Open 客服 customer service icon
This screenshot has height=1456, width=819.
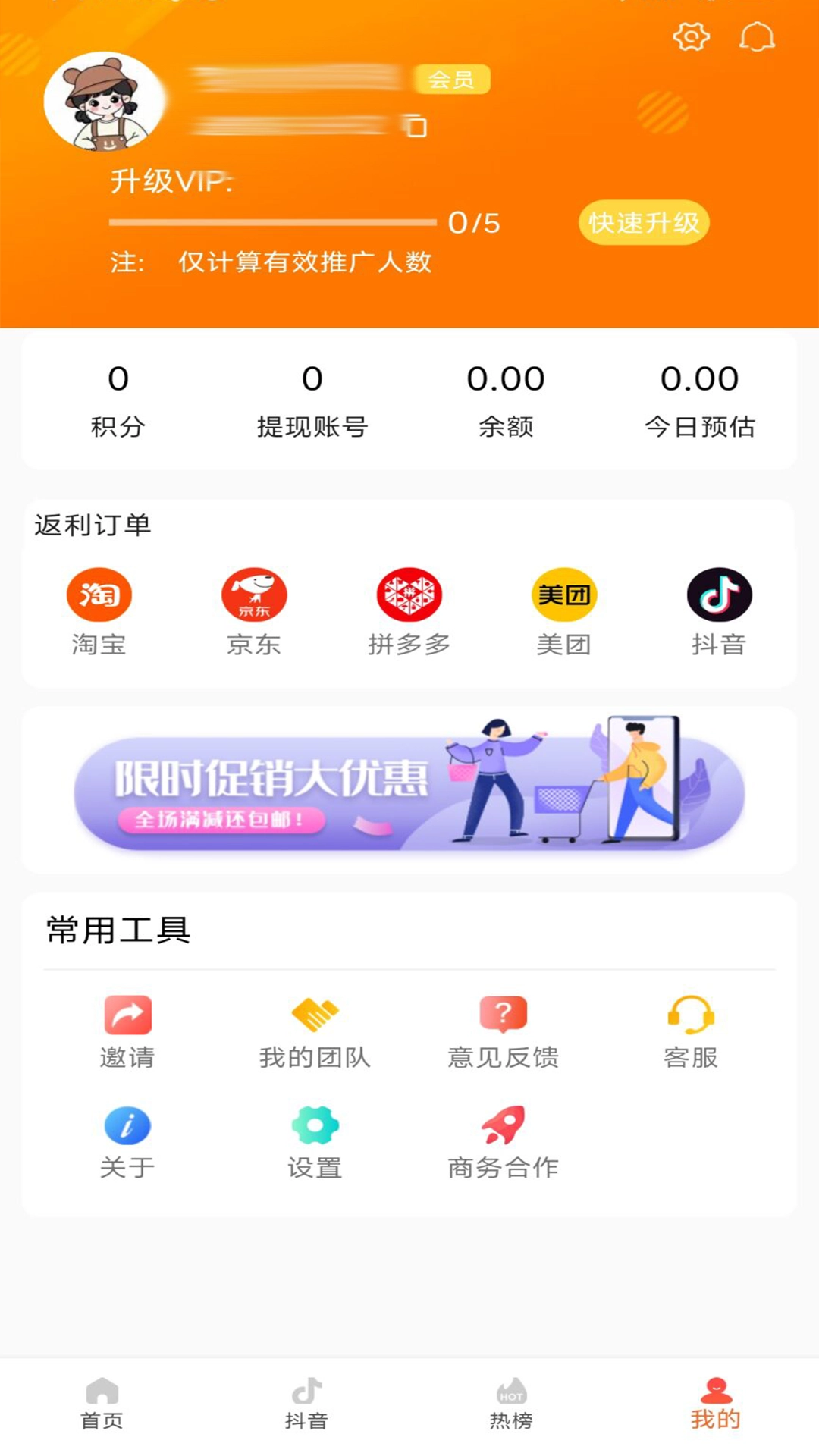tap(692, 1015)
